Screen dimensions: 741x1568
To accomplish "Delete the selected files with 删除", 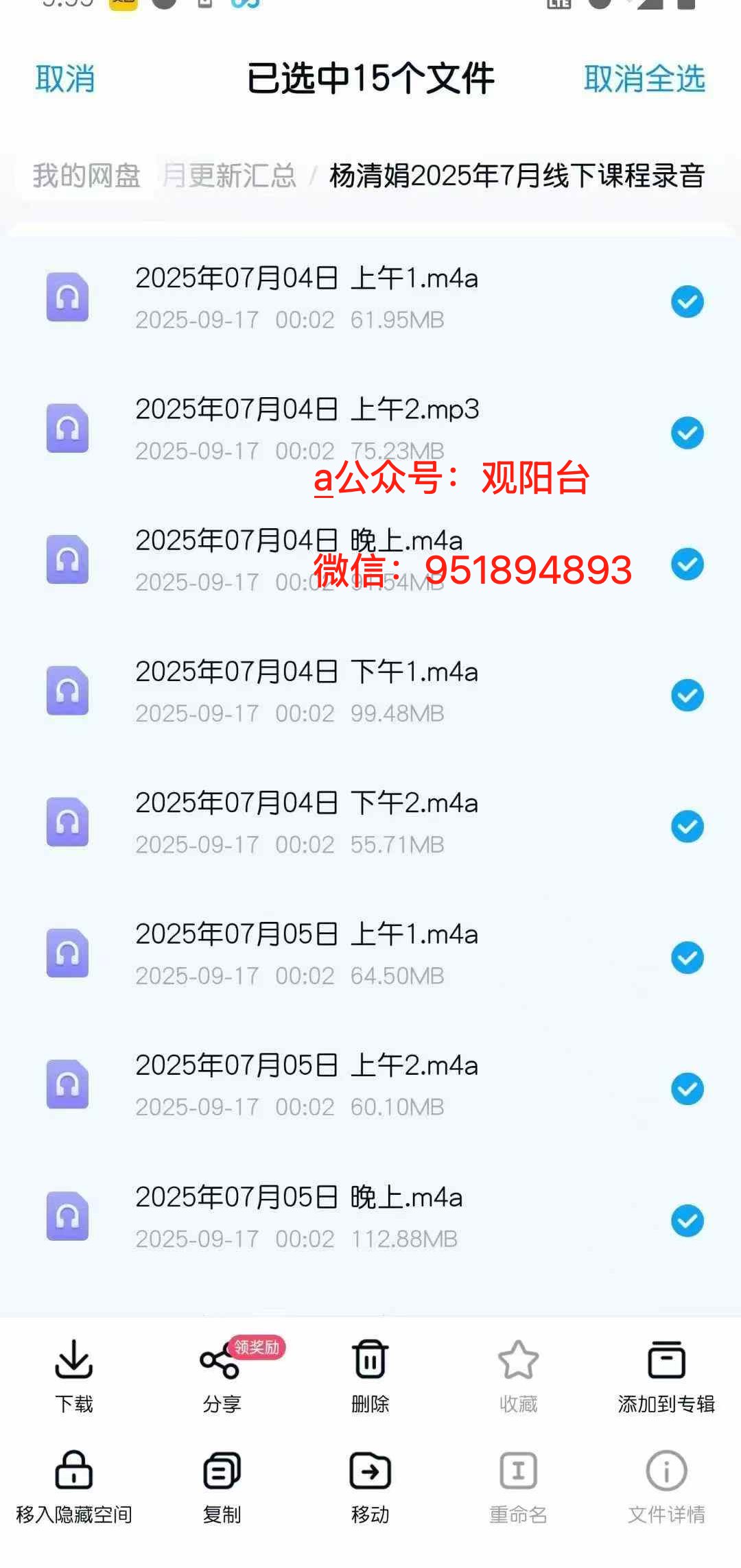I will point(370,1375).
